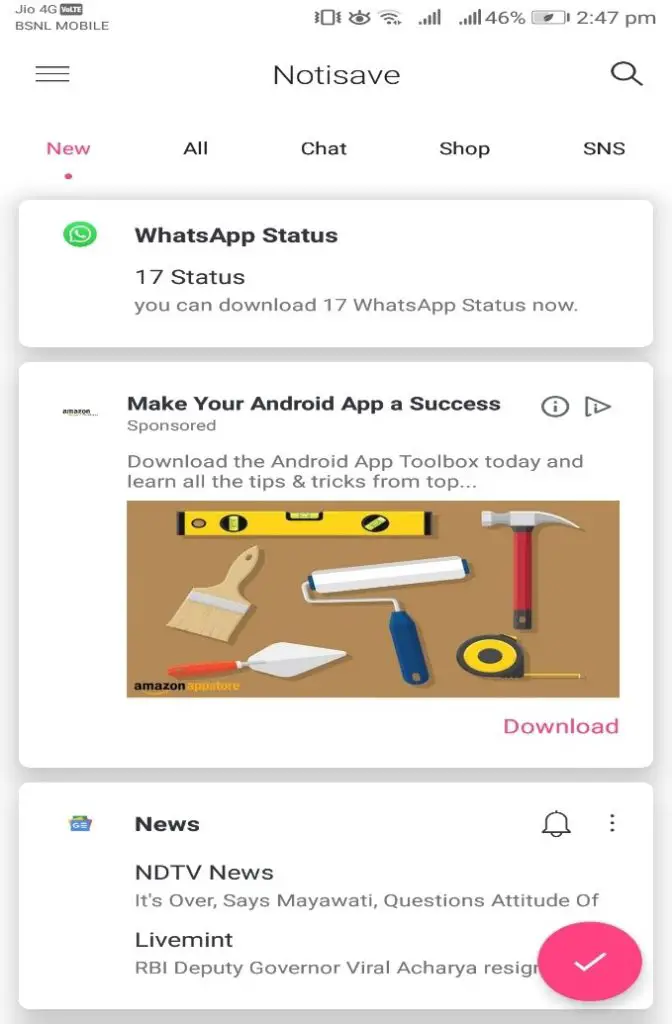Switch to the New tab
672x1024 pixels.
click(68, 149)
